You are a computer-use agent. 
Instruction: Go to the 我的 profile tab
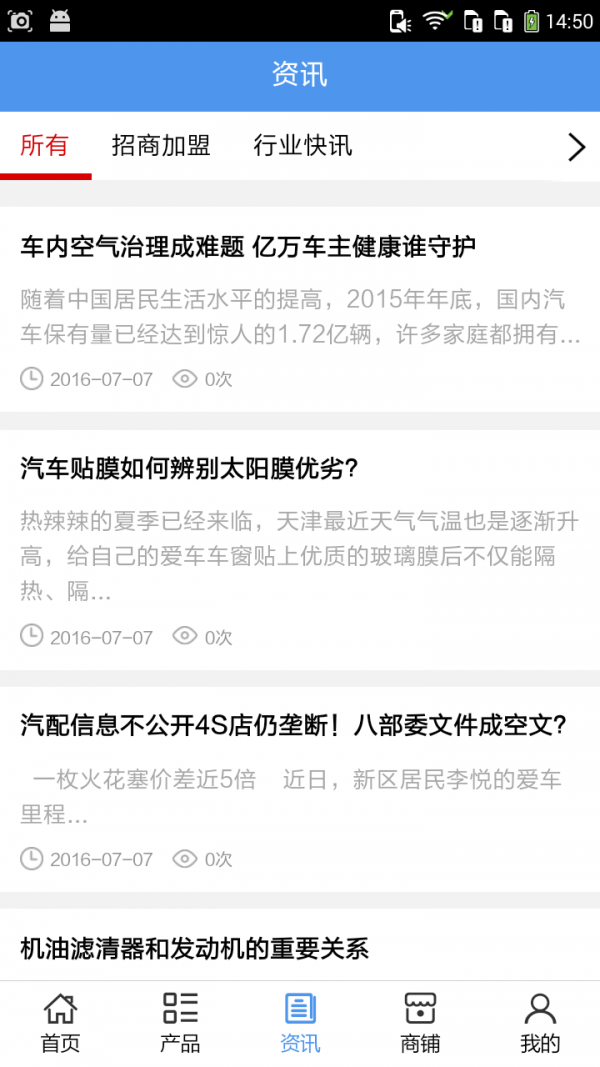click(x=540, y=1023)
